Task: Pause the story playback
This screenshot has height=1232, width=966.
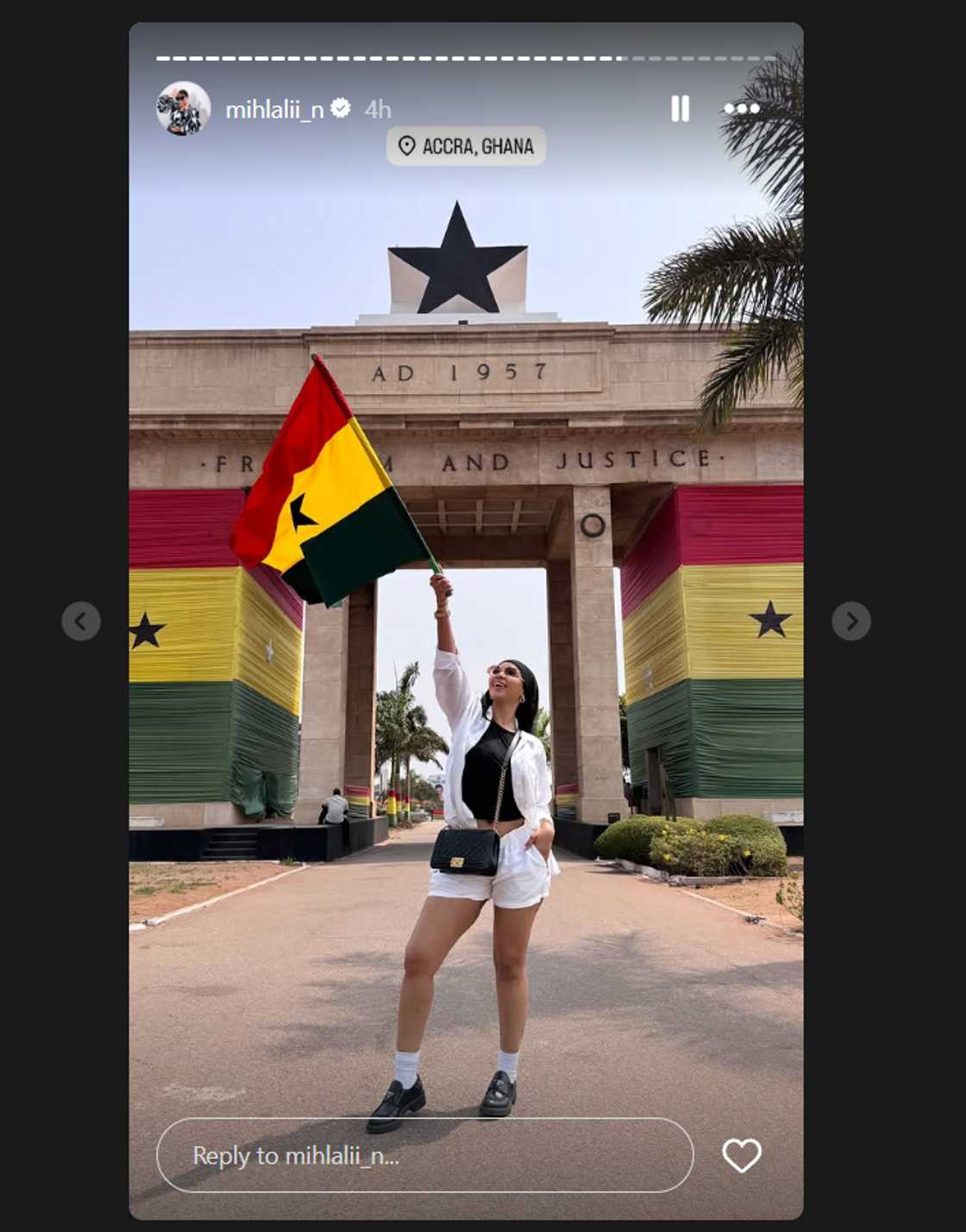Action: point(680,109)
